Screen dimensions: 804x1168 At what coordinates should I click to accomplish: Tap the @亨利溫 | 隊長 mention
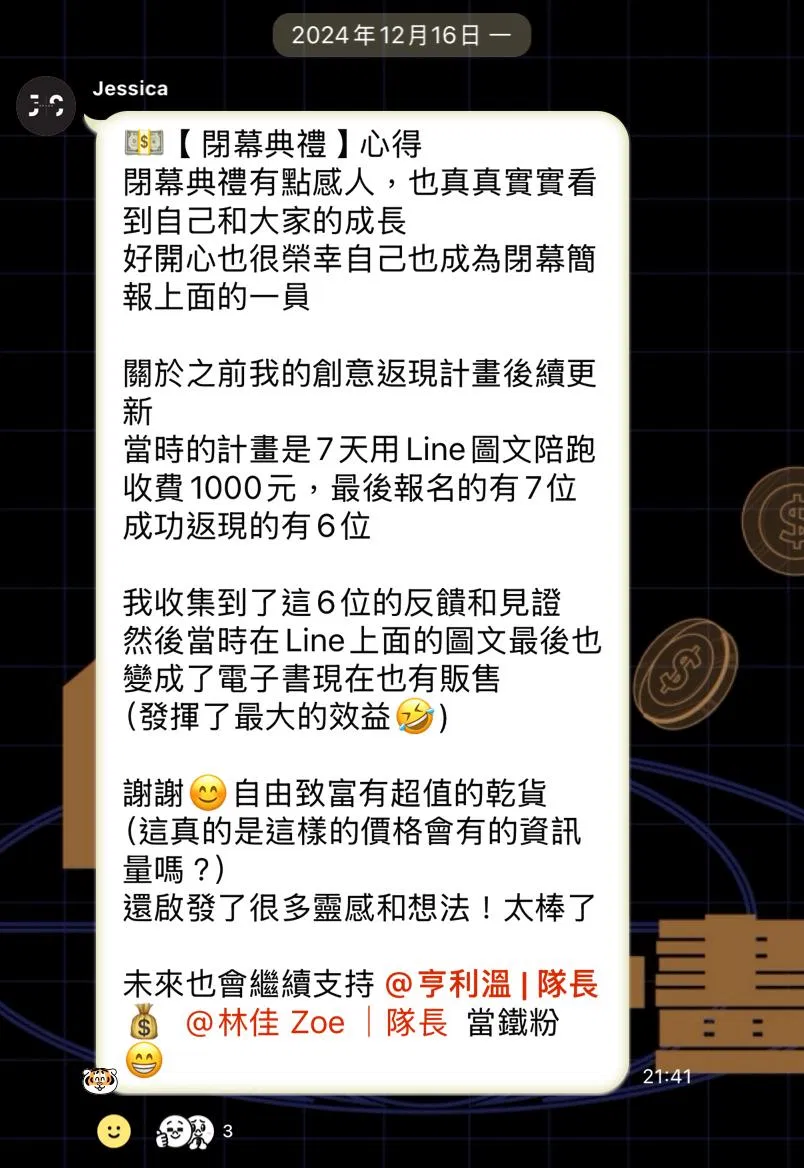[492, 984]
